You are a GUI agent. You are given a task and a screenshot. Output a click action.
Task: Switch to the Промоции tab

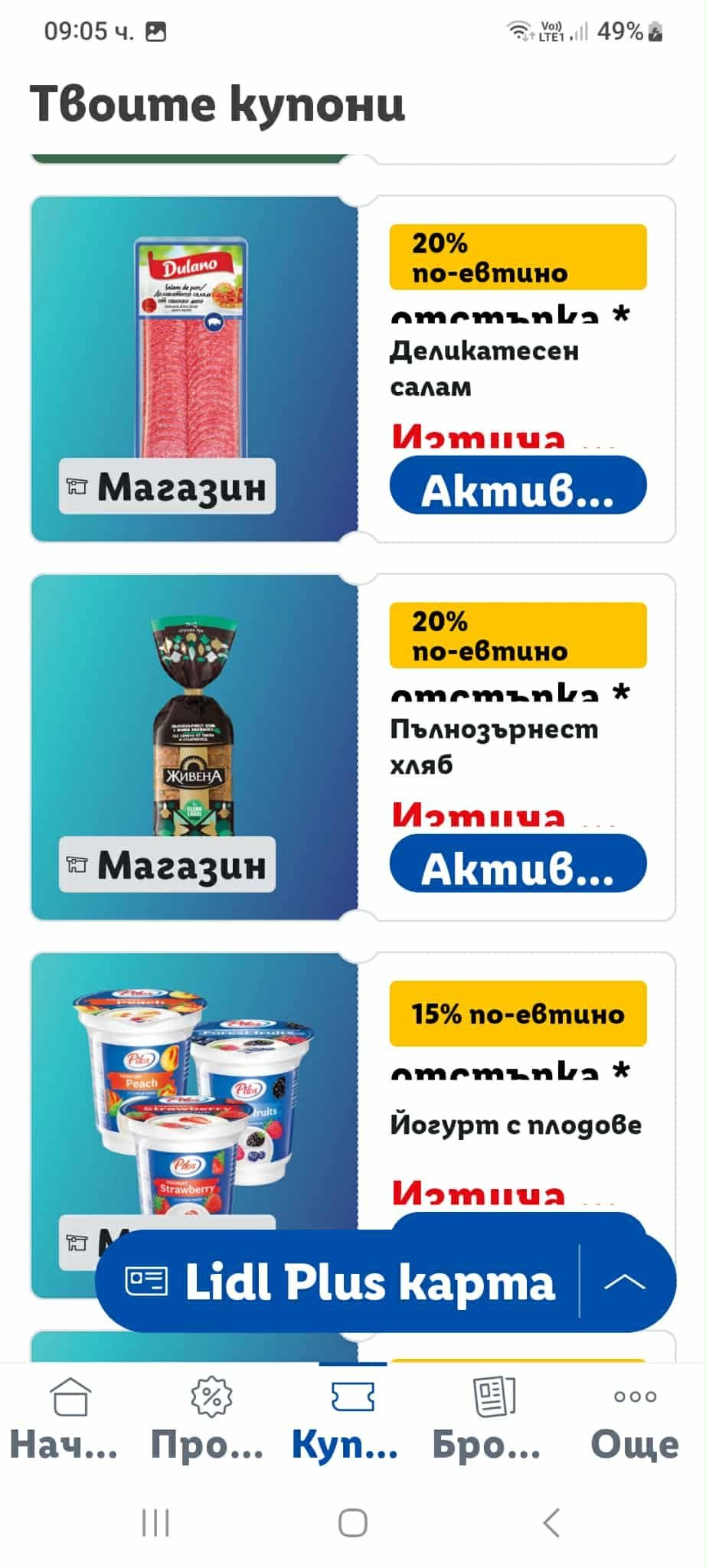pyautogui.click(x=208, y=1418)
